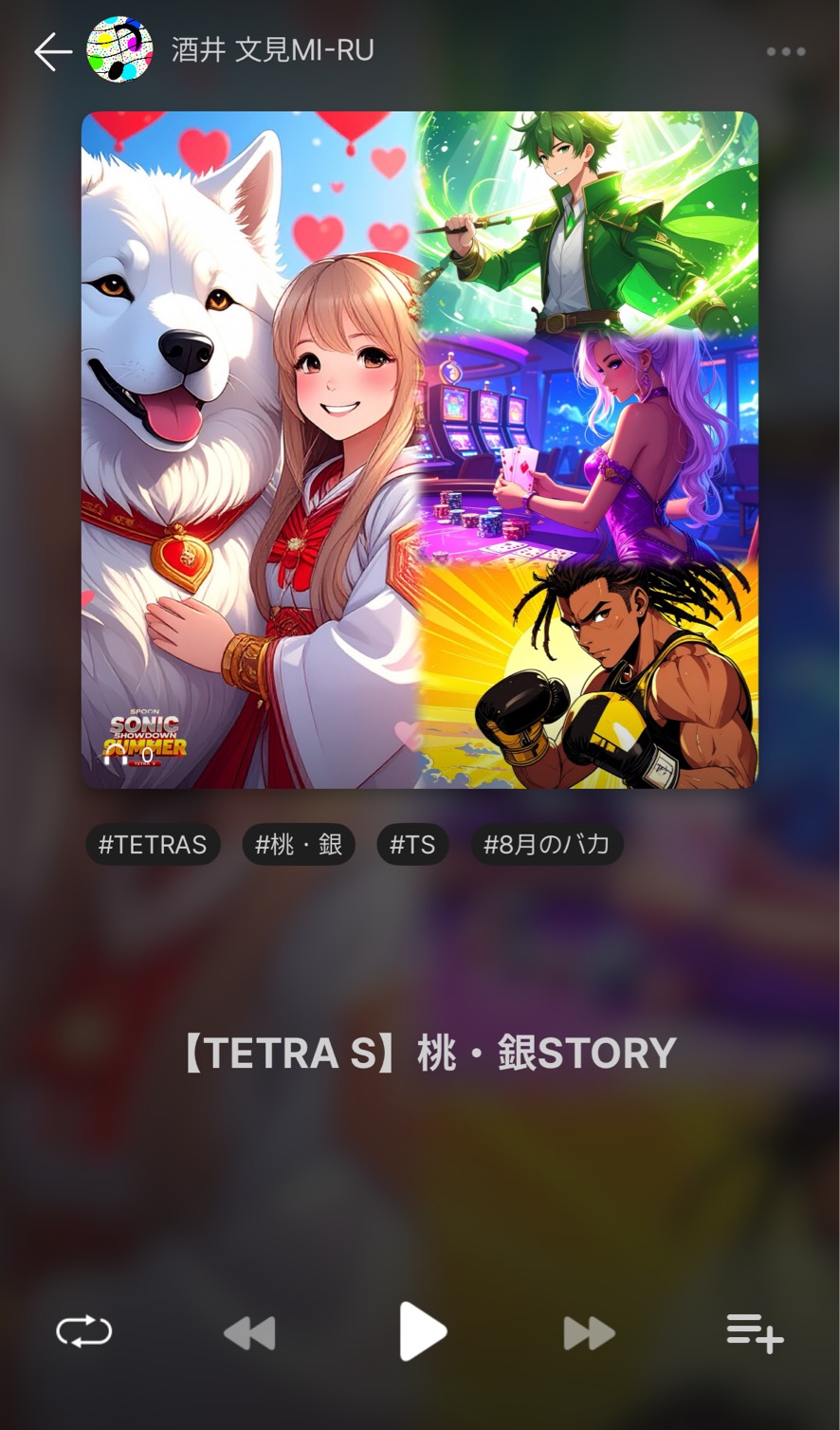Browse the #8月のバカ hashtag

[547, 844]
